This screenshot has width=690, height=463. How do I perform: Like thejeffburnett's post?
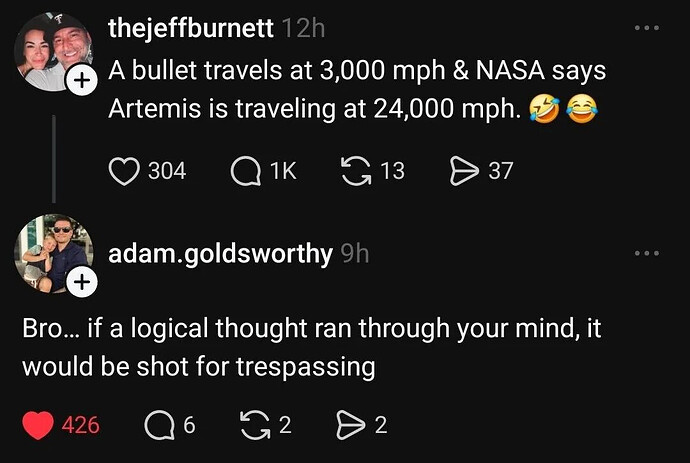tap(123, 171)
